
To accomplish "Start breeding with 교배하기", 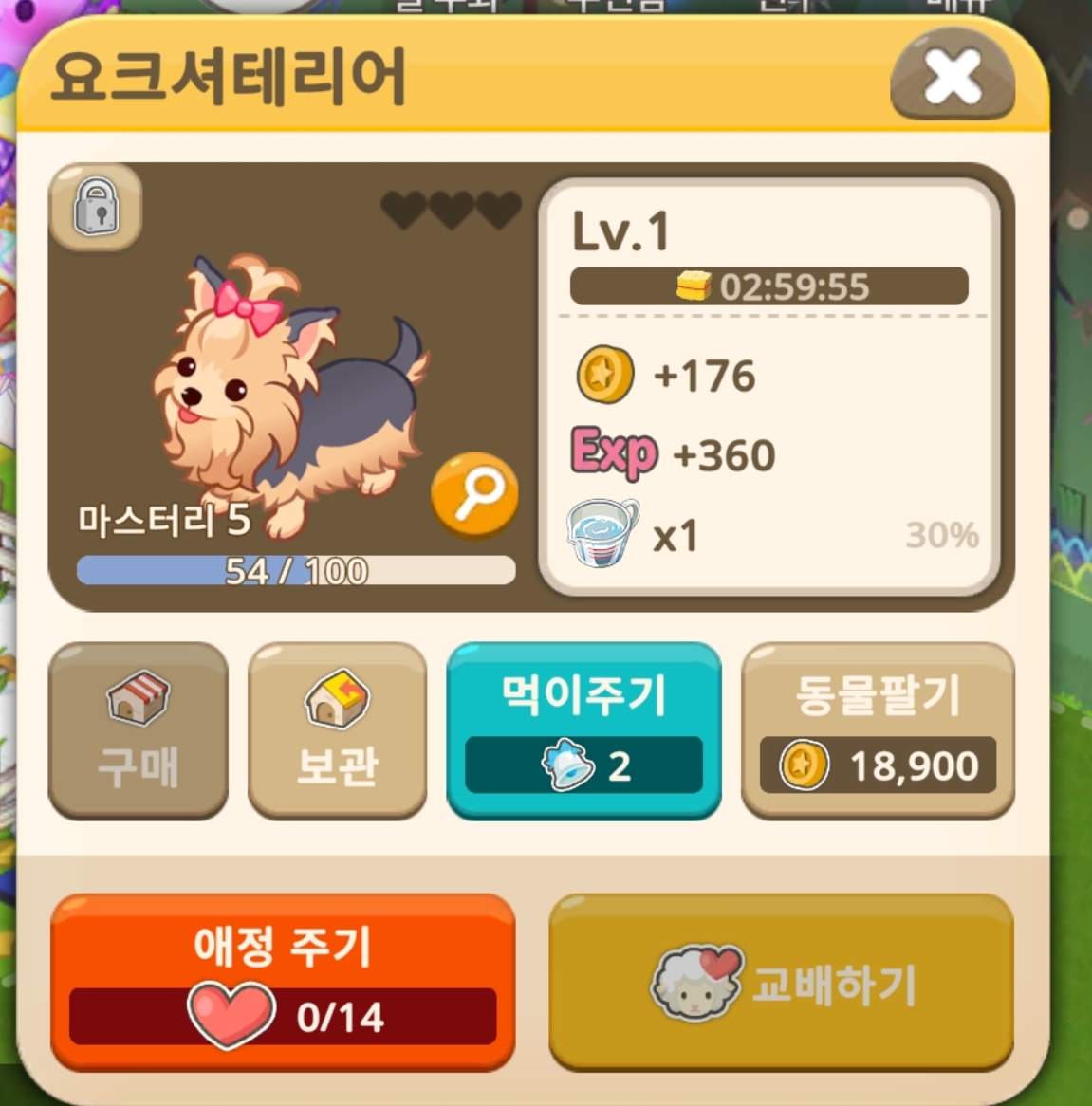I will coord(781,982).
